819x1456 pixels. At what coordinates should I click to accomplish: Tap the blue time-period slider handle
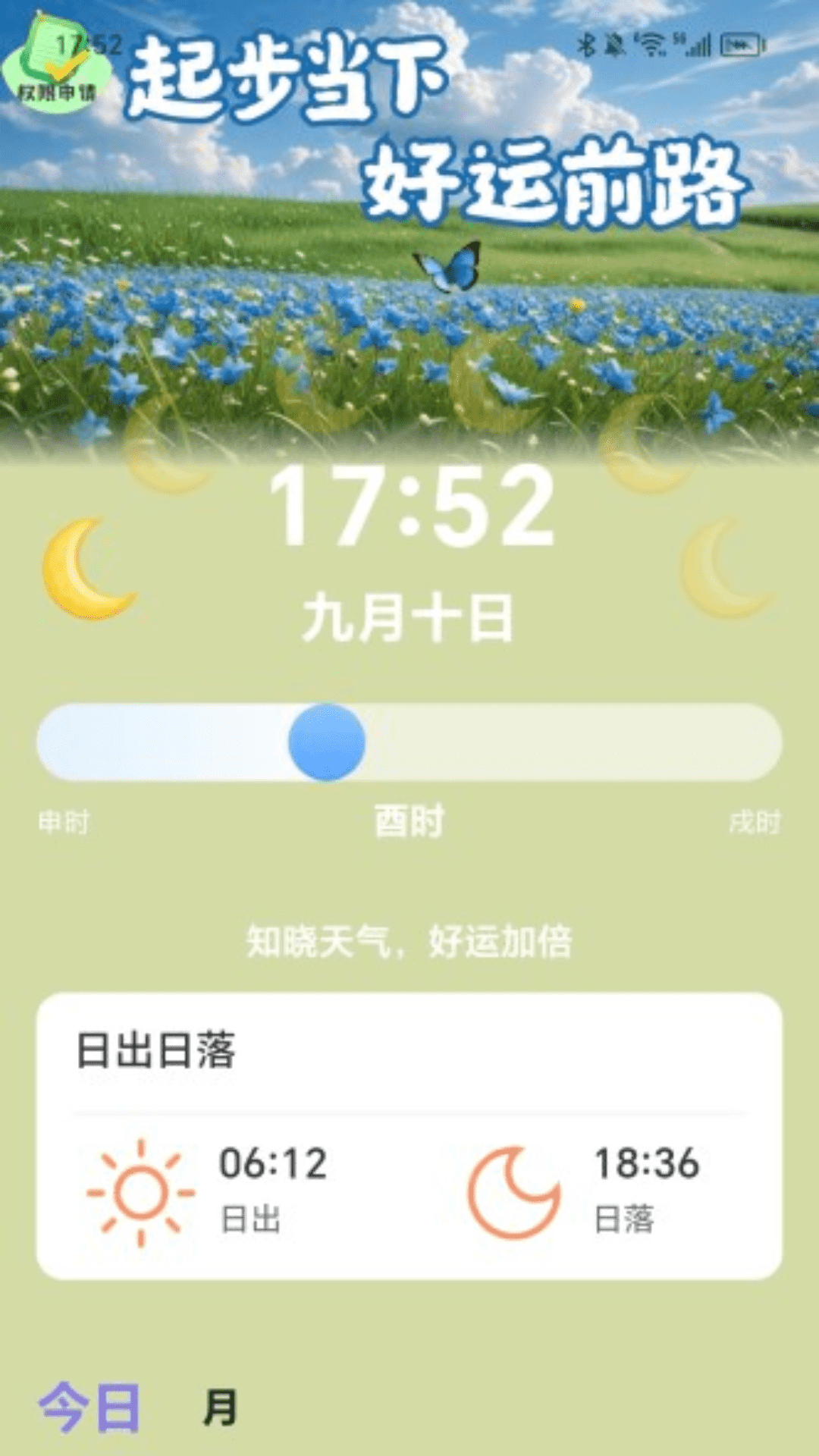pyautogui.click(x=327, y=742)
